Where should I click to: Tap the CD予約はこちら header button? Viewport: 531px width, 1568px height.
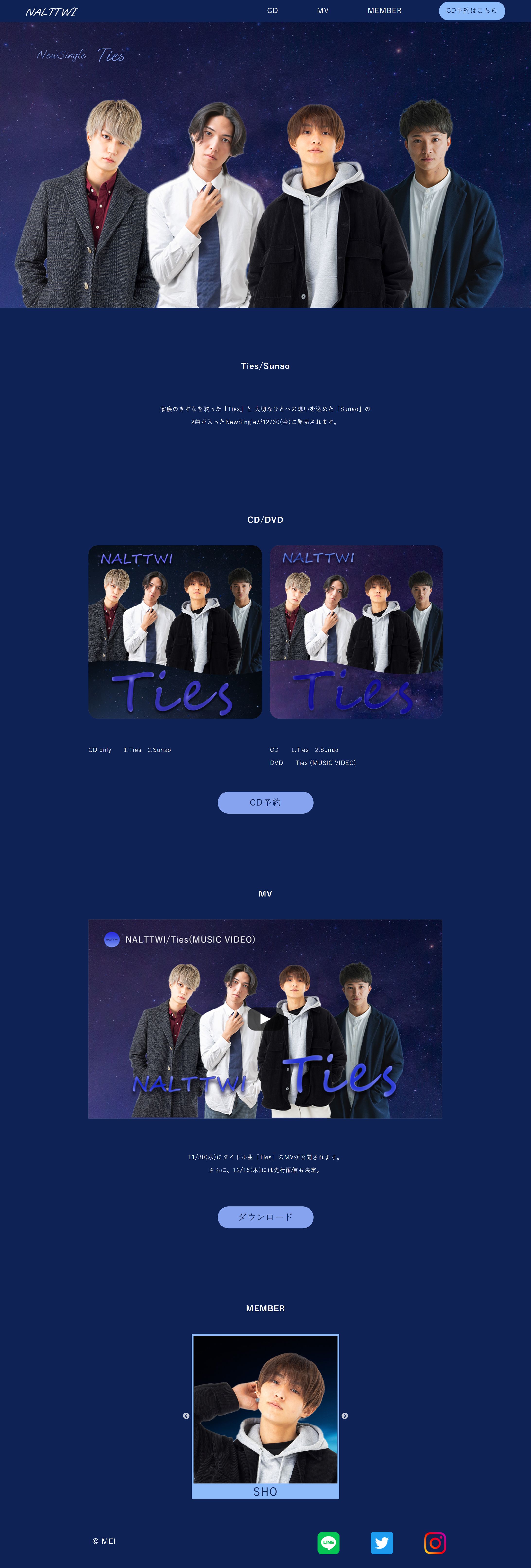click(x=471, y=11)
